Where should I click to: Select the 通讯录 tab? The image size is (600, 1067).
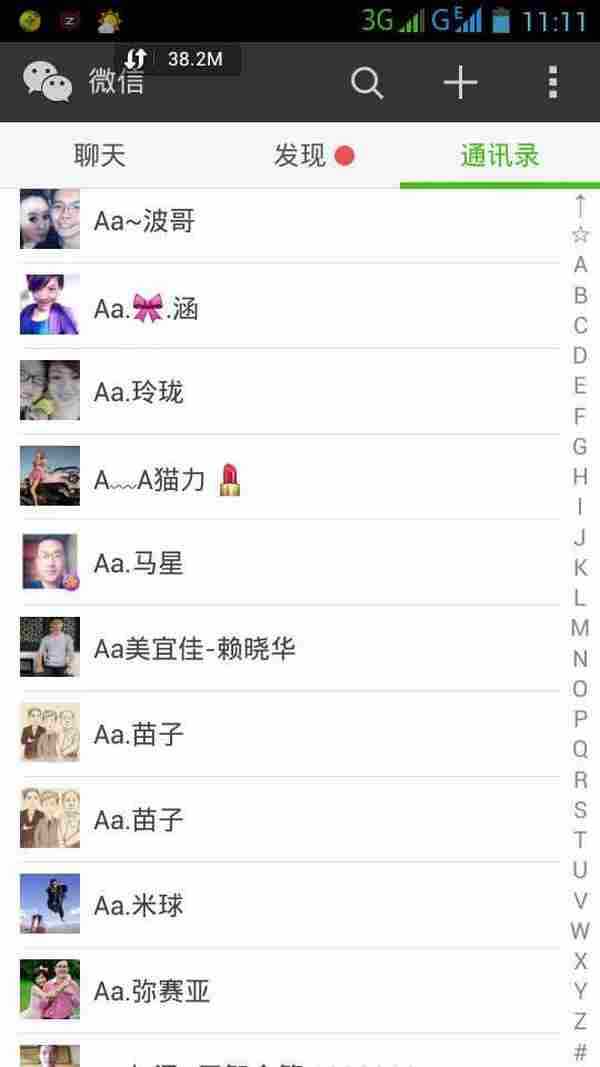coord(500,156)
